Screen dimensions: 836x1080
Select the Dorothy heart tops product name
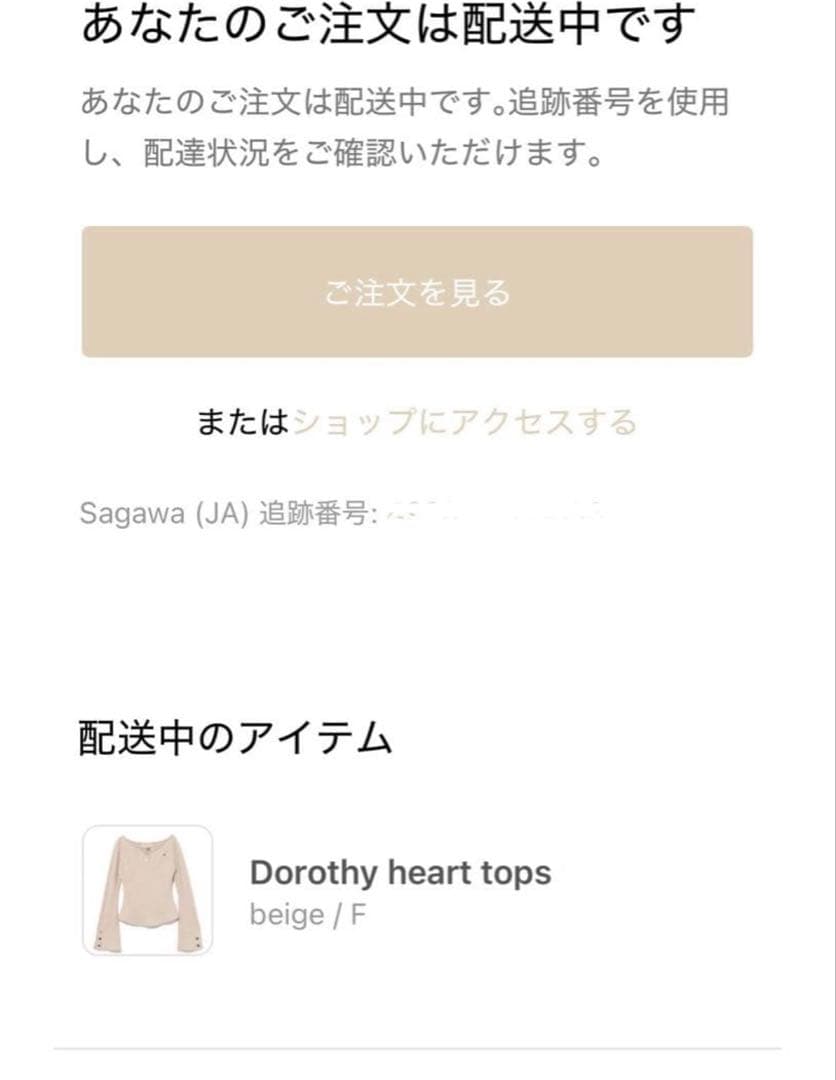(x=400, y=872)
